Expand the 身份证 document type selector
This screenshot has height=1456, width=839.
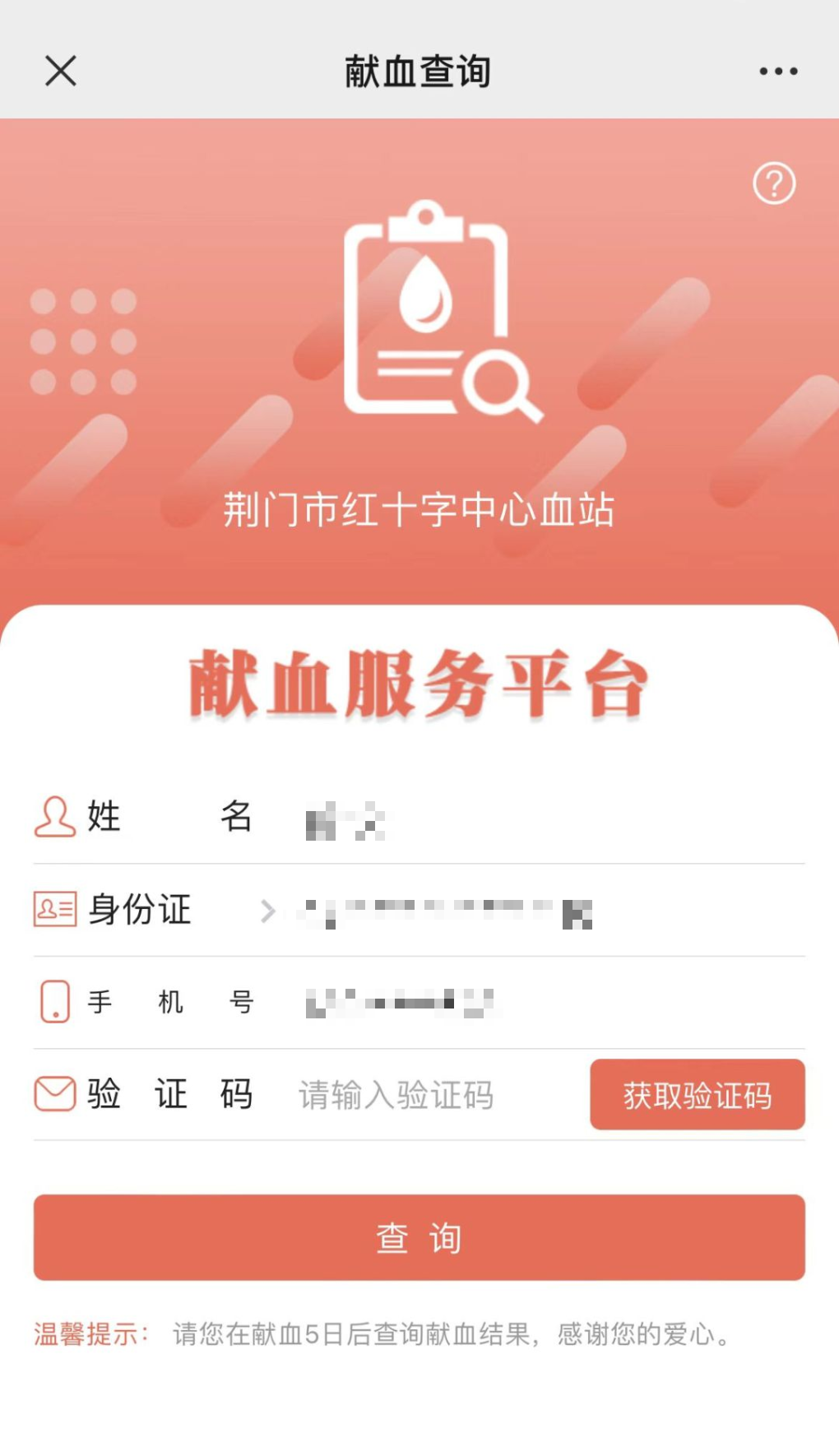[267, 911]
